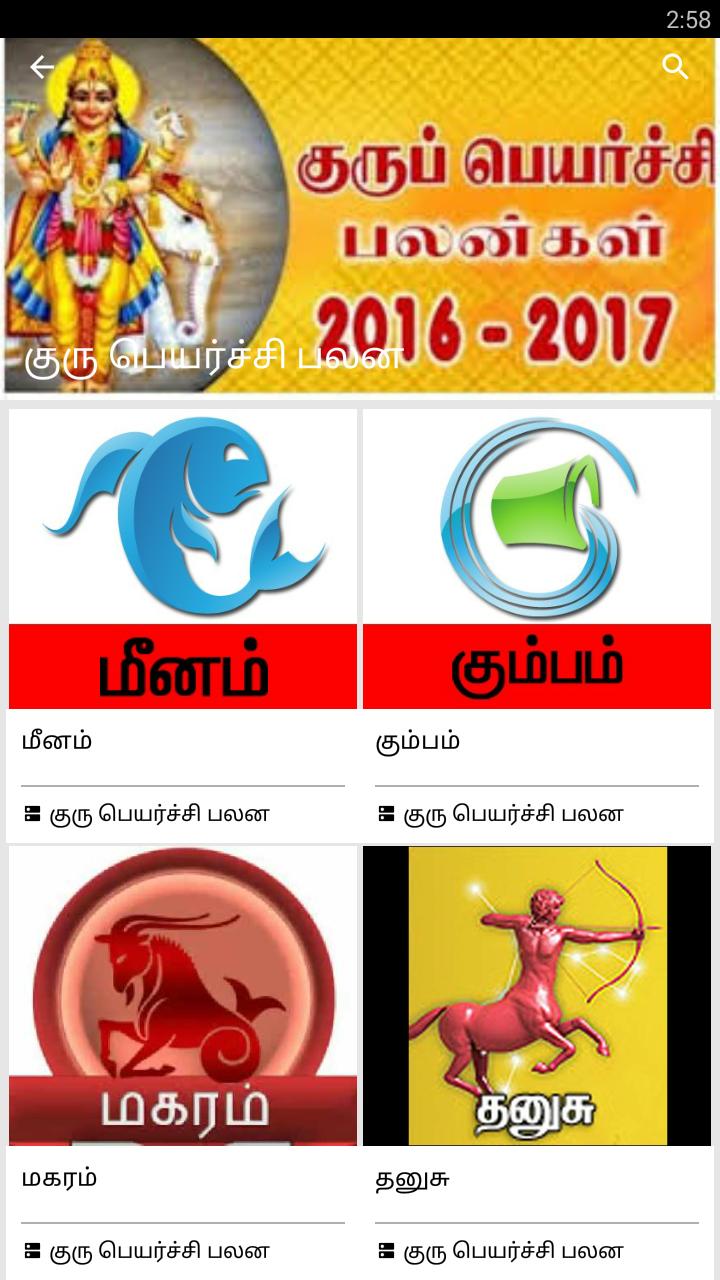Open the கும்பம் (Aquarius) card
The width and height of the screenshot is (720, 1280).
pos(537,560)
